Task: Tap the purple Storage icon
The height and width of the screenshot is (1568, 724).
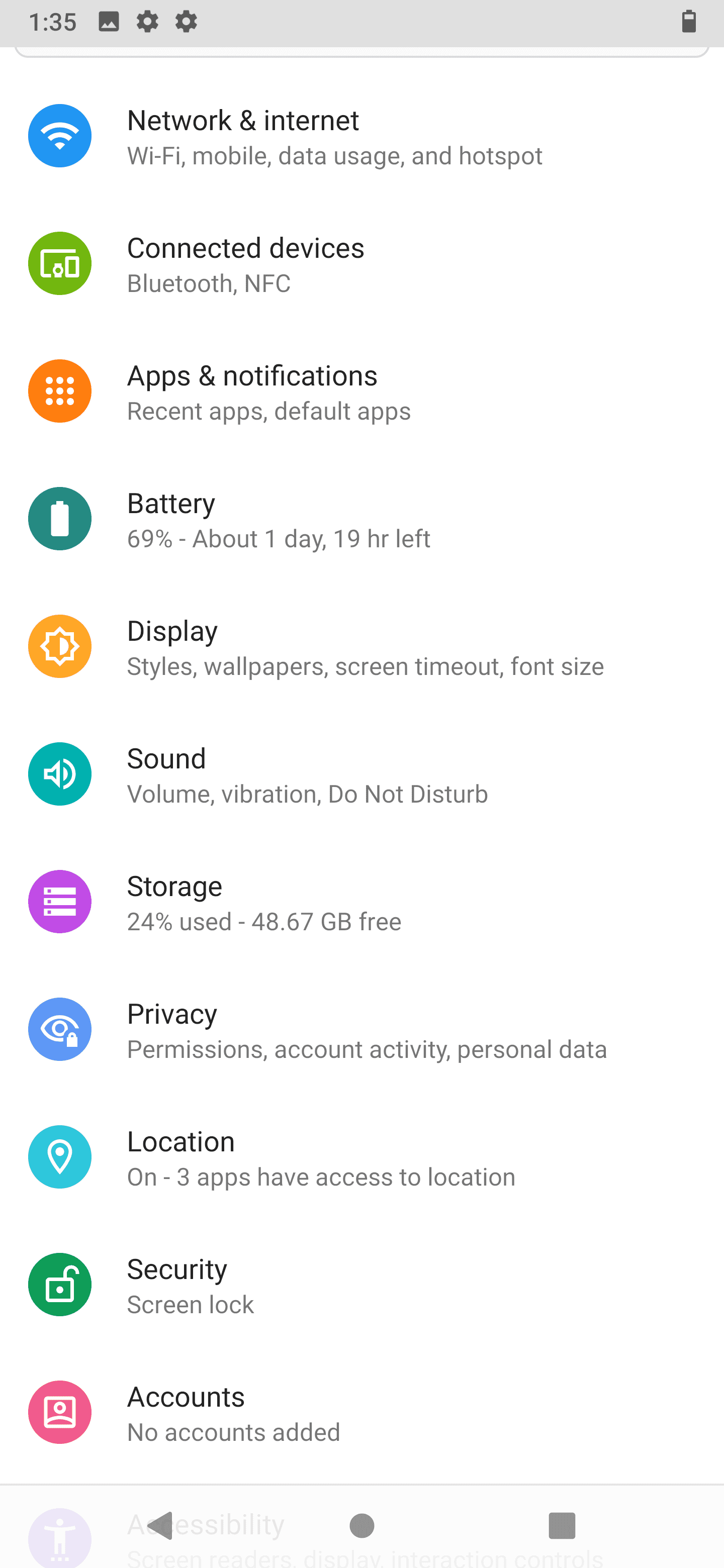Action: point(60,902)
